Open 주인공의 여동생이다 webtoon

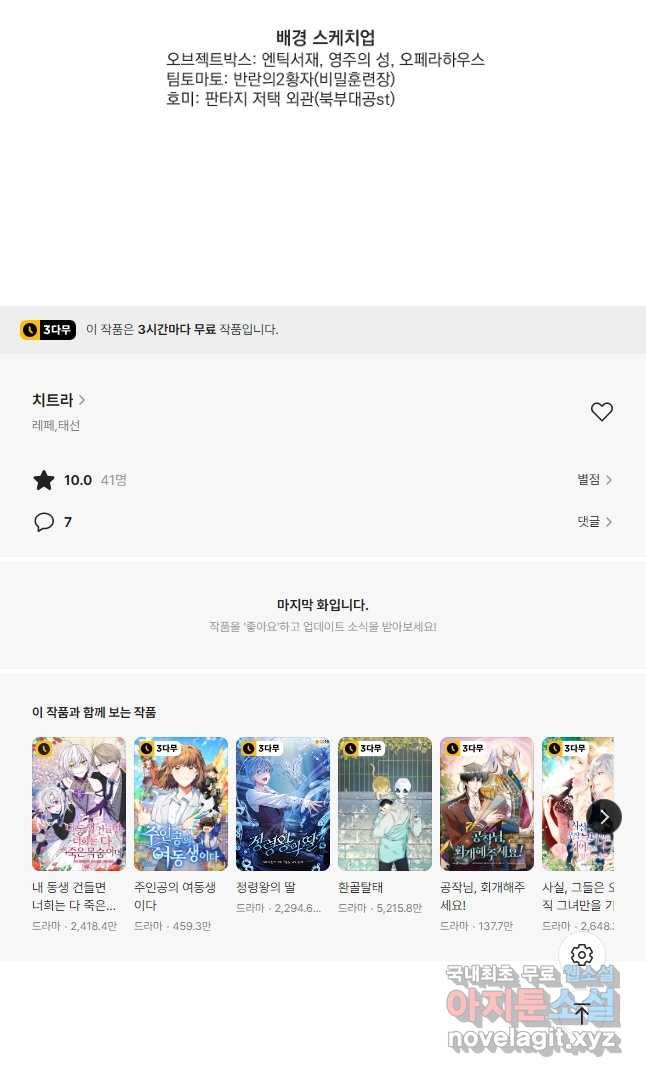coord(181,805)
